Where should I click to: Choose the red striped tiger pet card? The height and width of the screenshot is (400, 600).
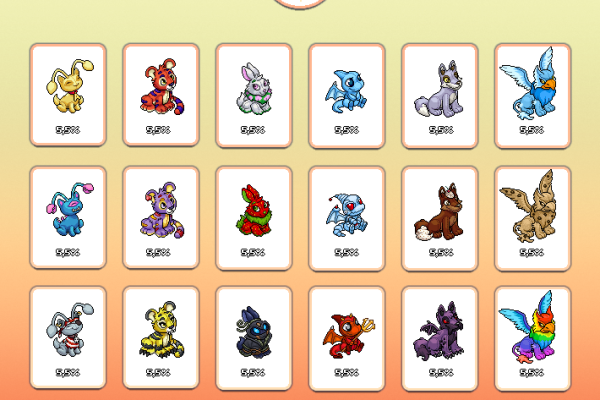pos(161,95)
